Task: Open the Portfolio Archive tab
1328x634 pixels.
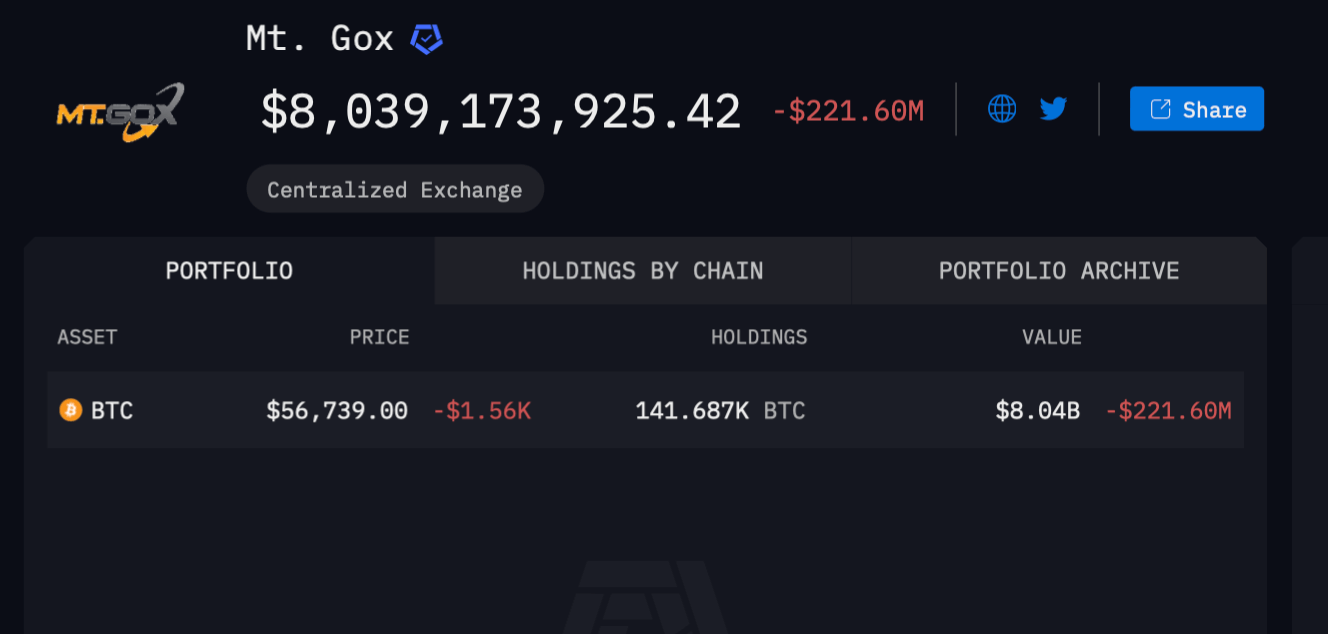Action: [x=1058, y=271]
